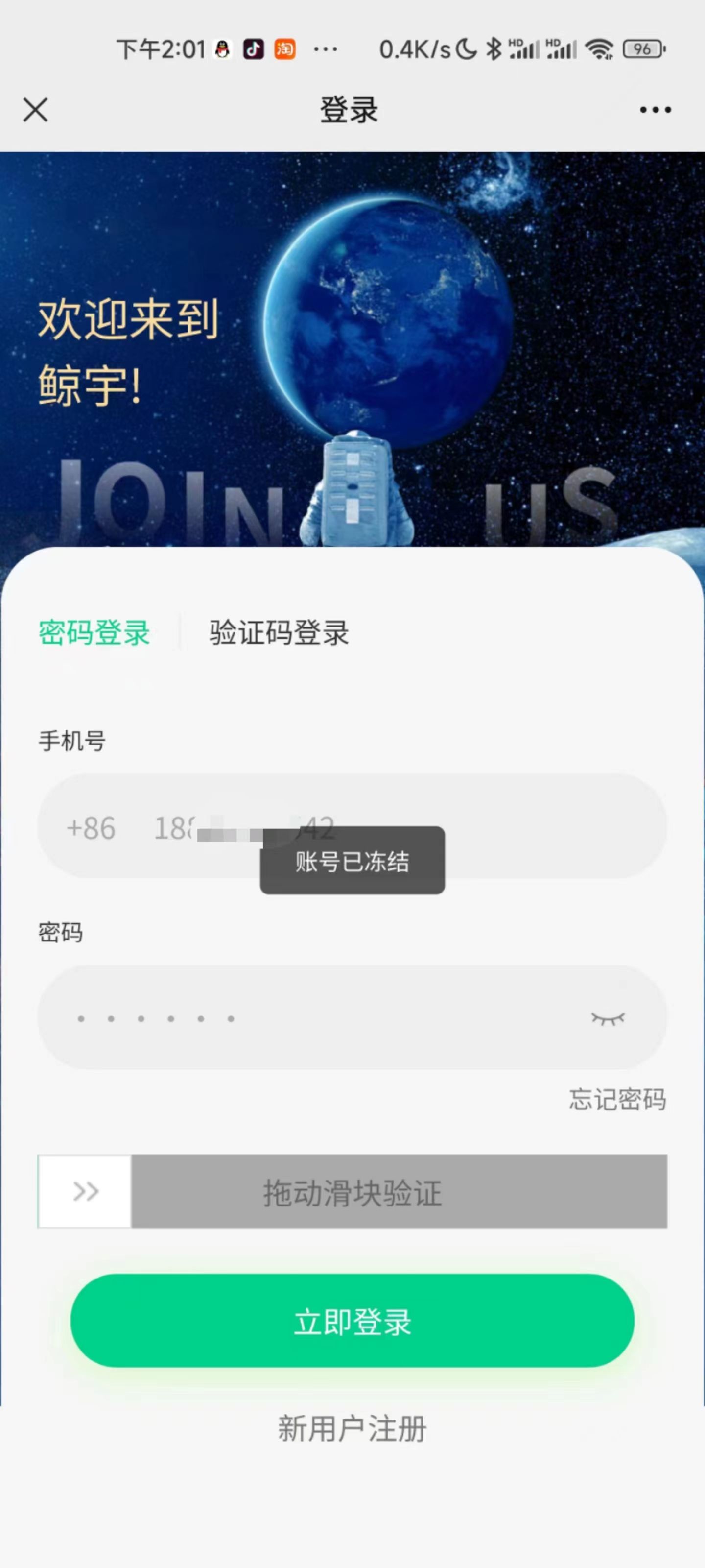Close the login page with the X

tap(35, 110)
